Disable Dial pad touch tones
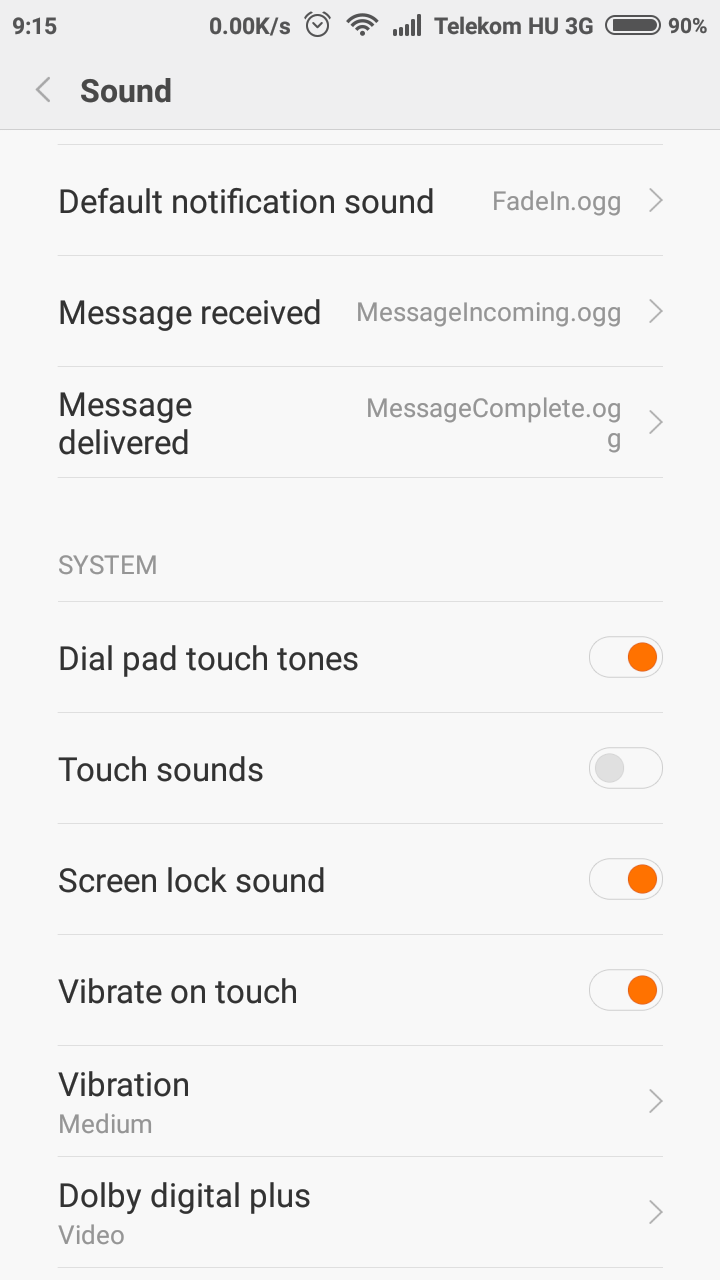 coord(626,658)
